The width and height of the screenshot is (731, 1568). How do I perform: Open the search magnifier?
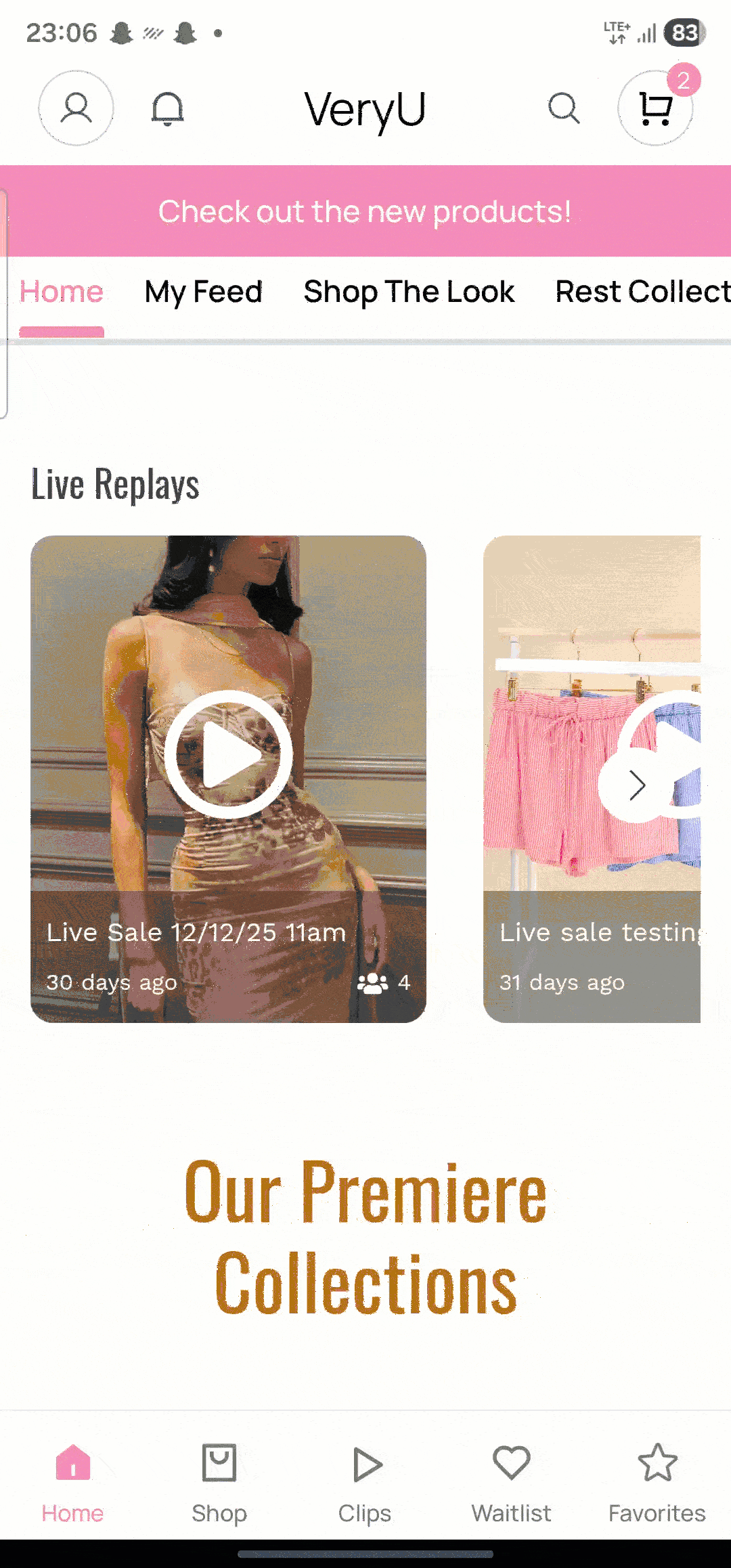(x=563, y=108)
